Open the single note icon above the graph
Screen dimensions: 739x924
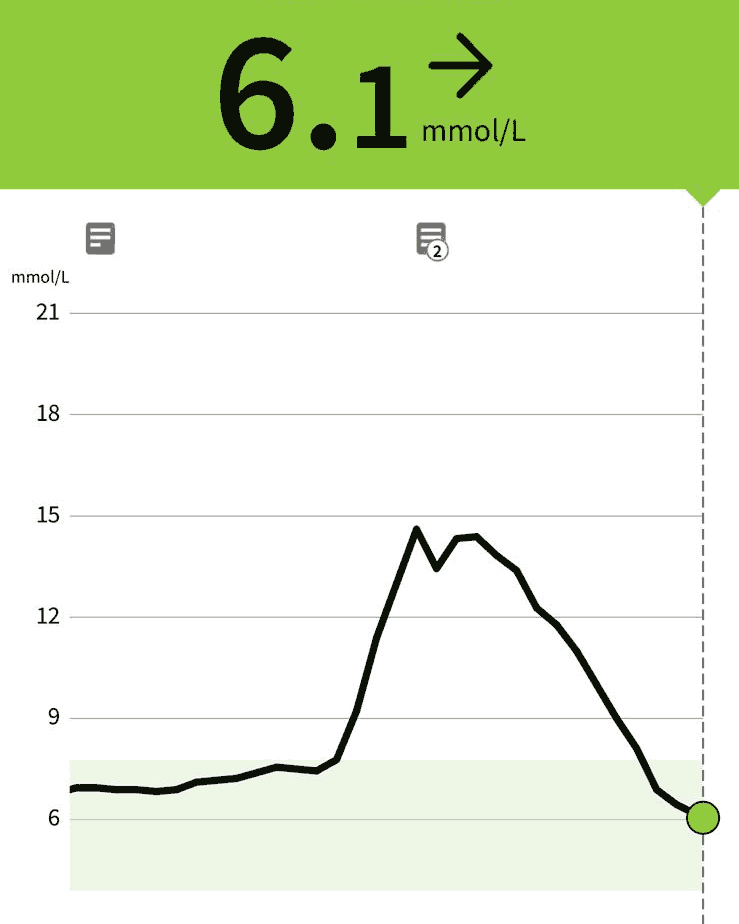coord(100,238)
